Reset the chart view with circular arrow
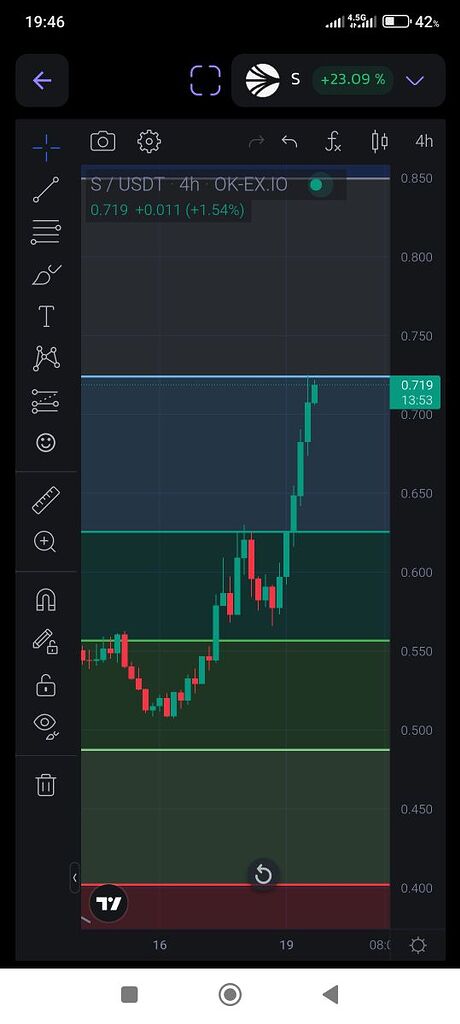This screenshot has width=460, height=1024. point(263,874)
